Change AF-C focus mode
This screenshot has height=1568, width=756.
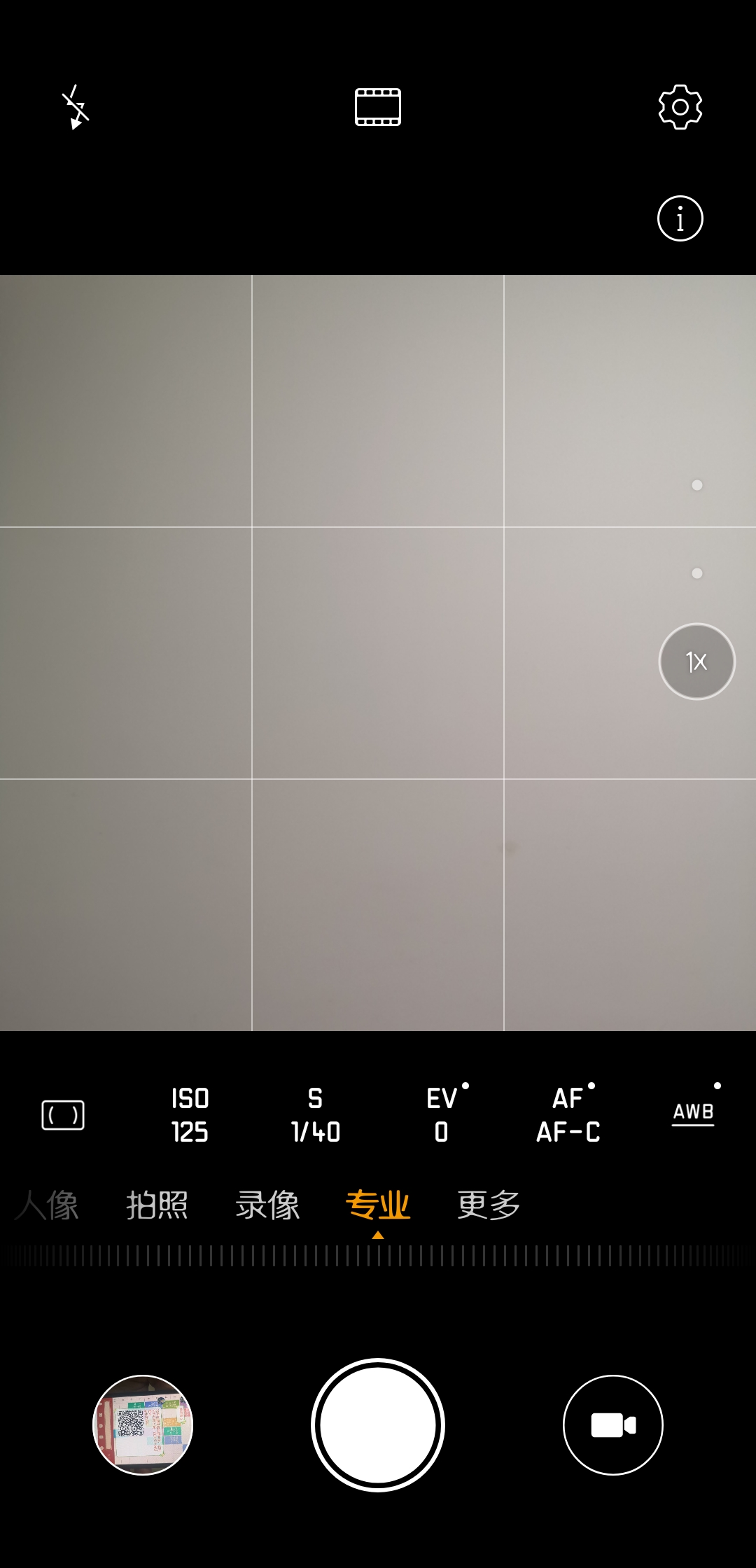(568, 1114)
